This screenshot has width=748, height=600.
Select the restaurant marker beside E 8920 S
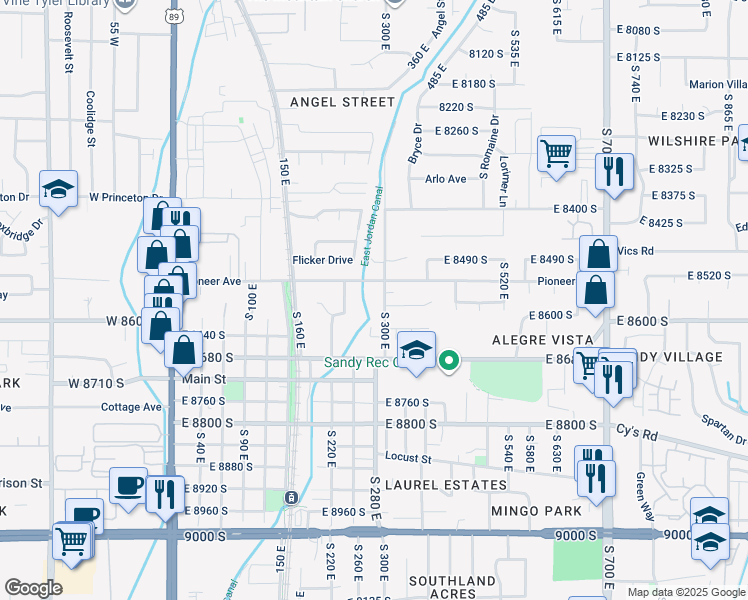click(164, 493)
